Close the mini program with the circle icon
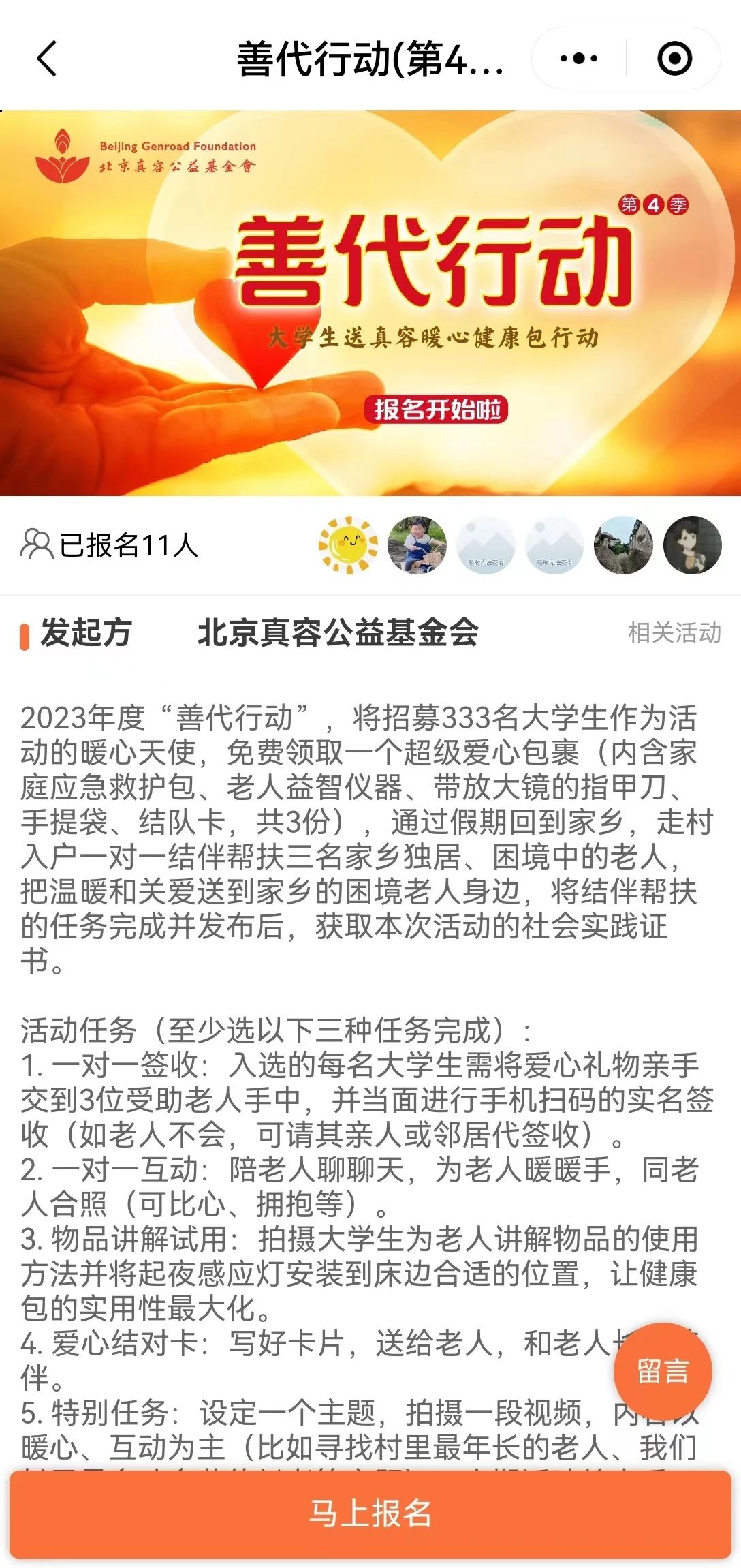Screen dimensions: 741x1568 [674, 59]
